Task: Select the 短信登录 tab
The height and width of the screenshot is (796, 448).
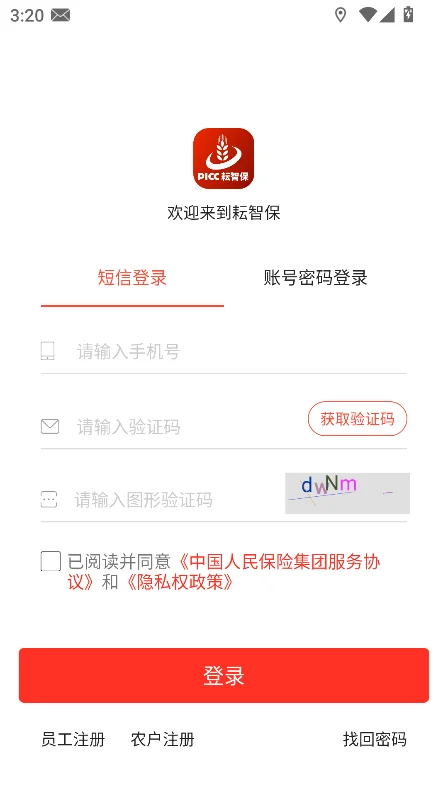Action: 132,278
